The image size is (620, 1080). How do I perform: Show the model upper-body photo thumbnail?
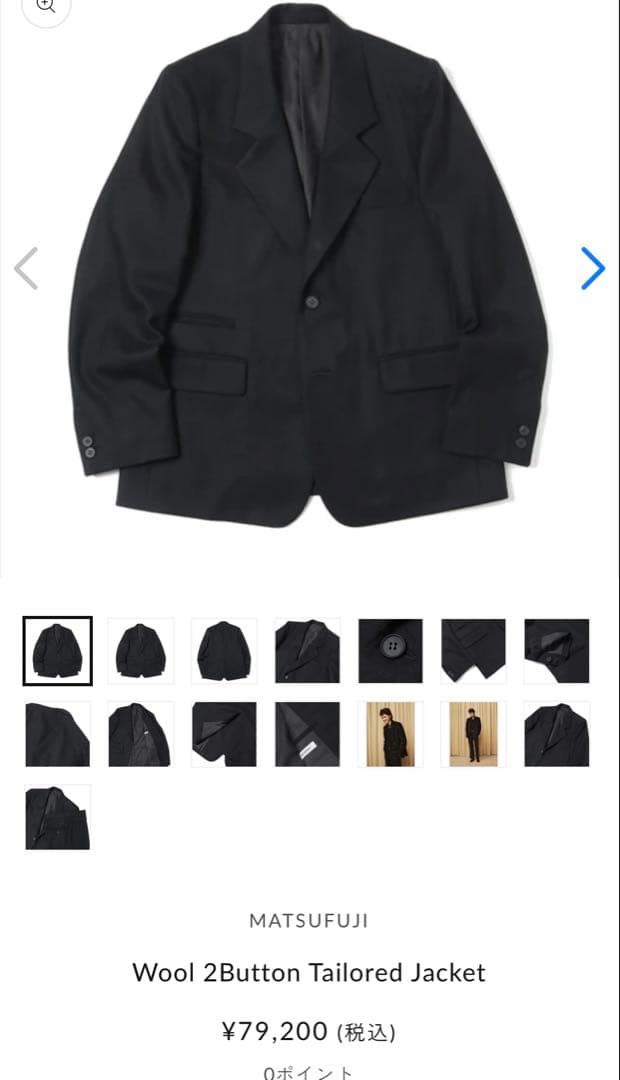point(390,734)
